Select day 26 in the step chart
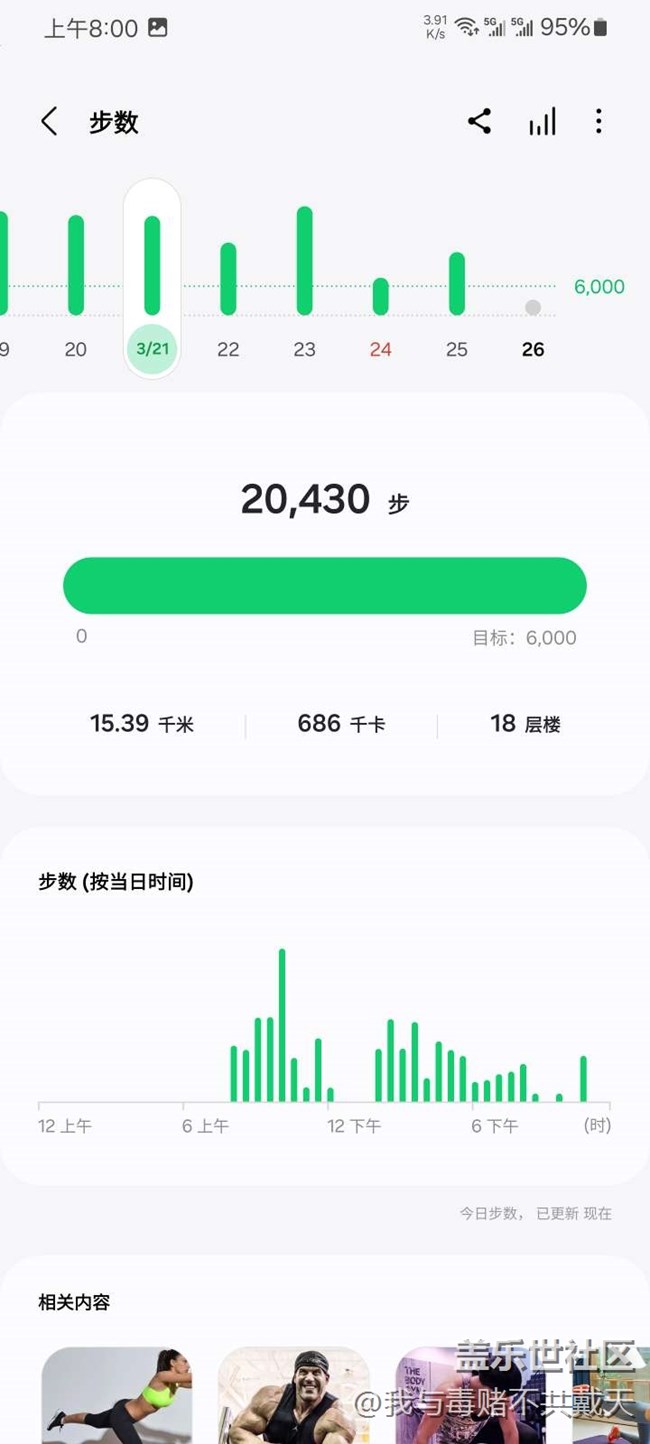 click(533, 320)
